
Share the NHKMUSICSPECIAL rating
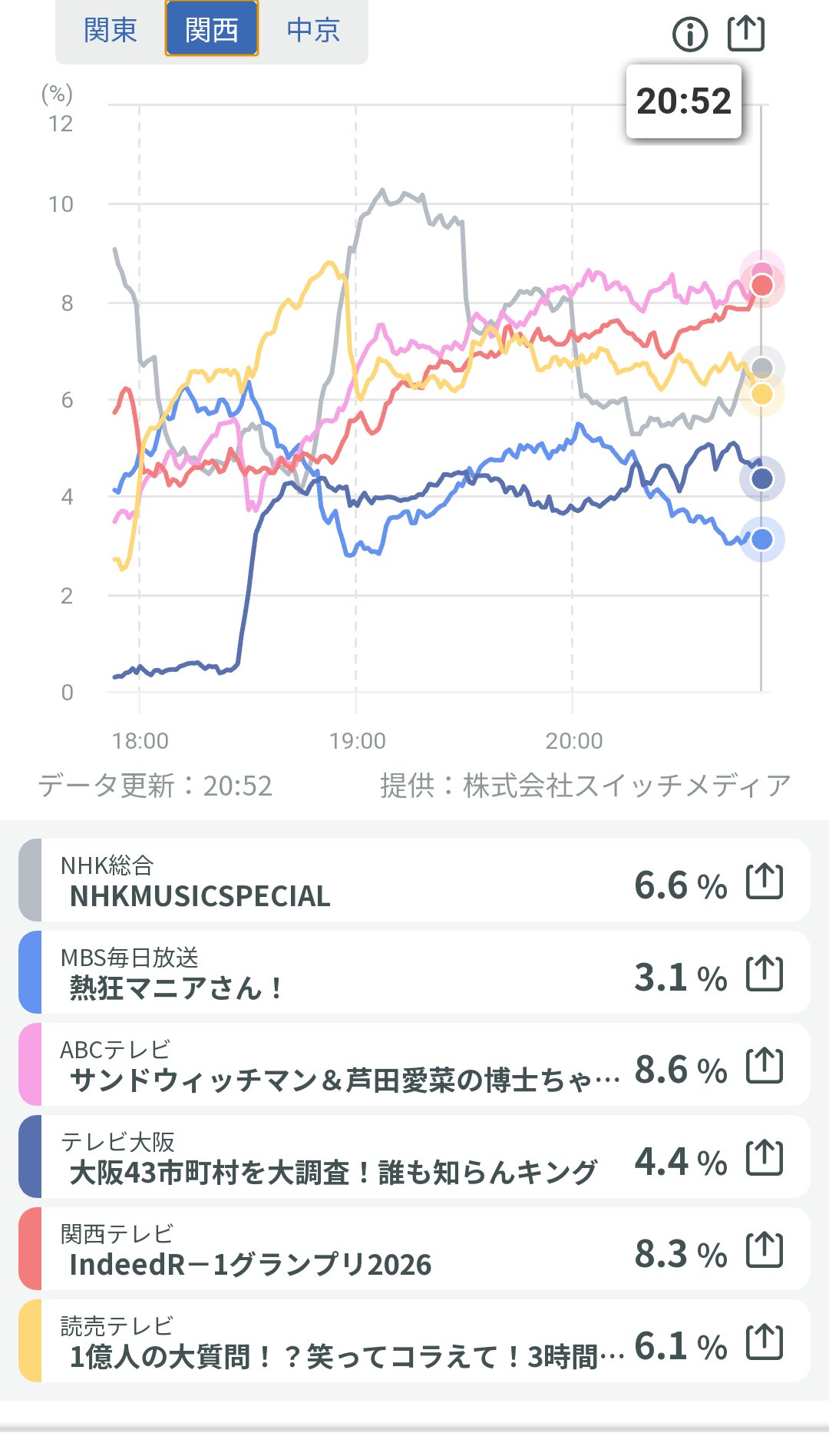765,882
